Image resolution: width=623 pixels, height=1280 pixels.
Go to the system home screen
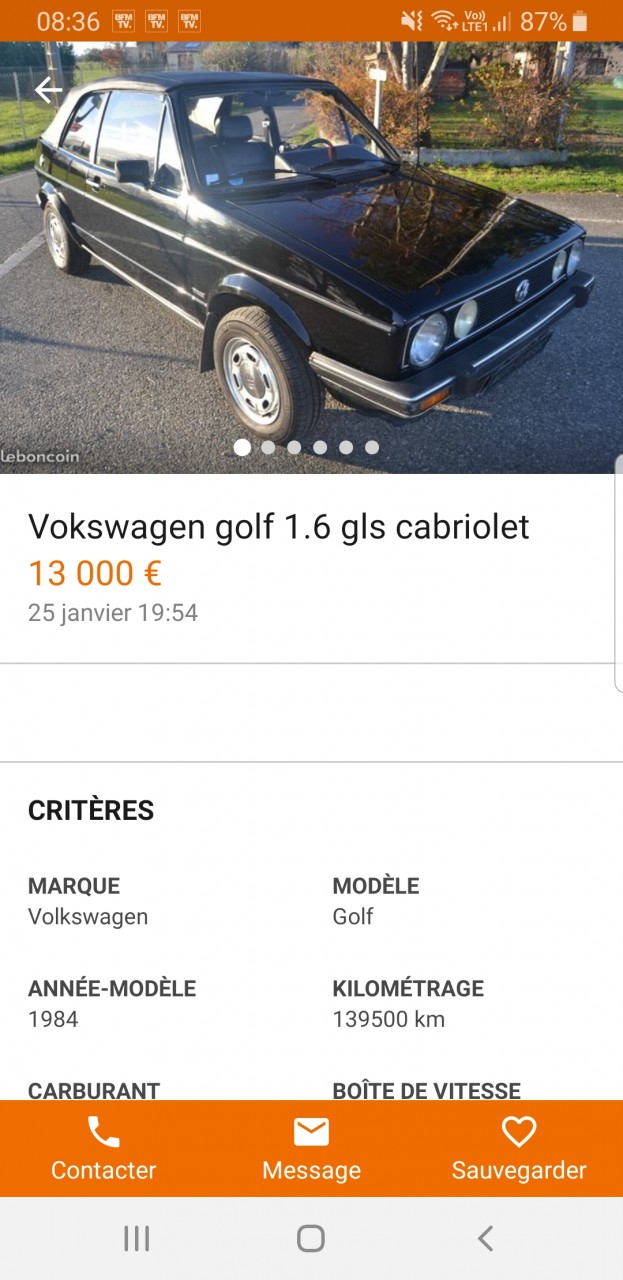[311, 1239]
